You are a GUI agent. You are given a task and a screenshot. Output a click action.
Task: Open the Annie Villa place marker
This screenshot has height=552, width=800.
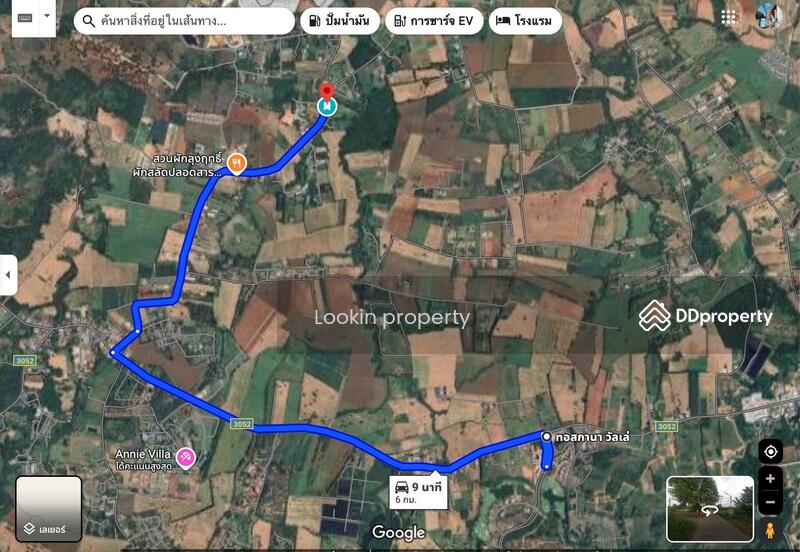click(x=185, y=459)
